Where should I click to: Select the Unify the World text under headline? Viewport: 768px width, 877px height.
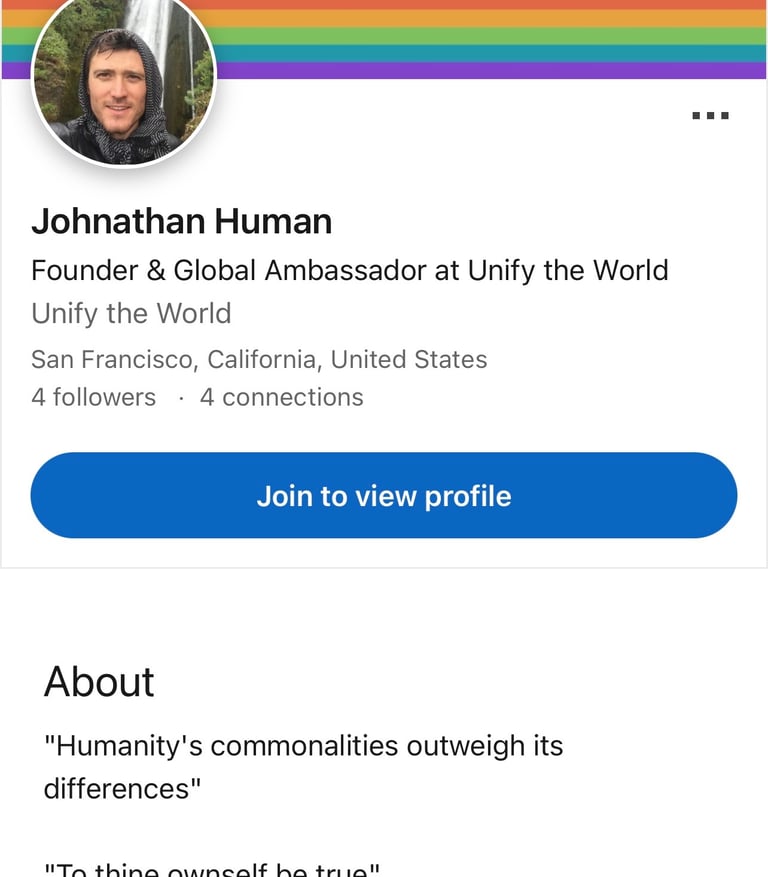click(130, 313)
